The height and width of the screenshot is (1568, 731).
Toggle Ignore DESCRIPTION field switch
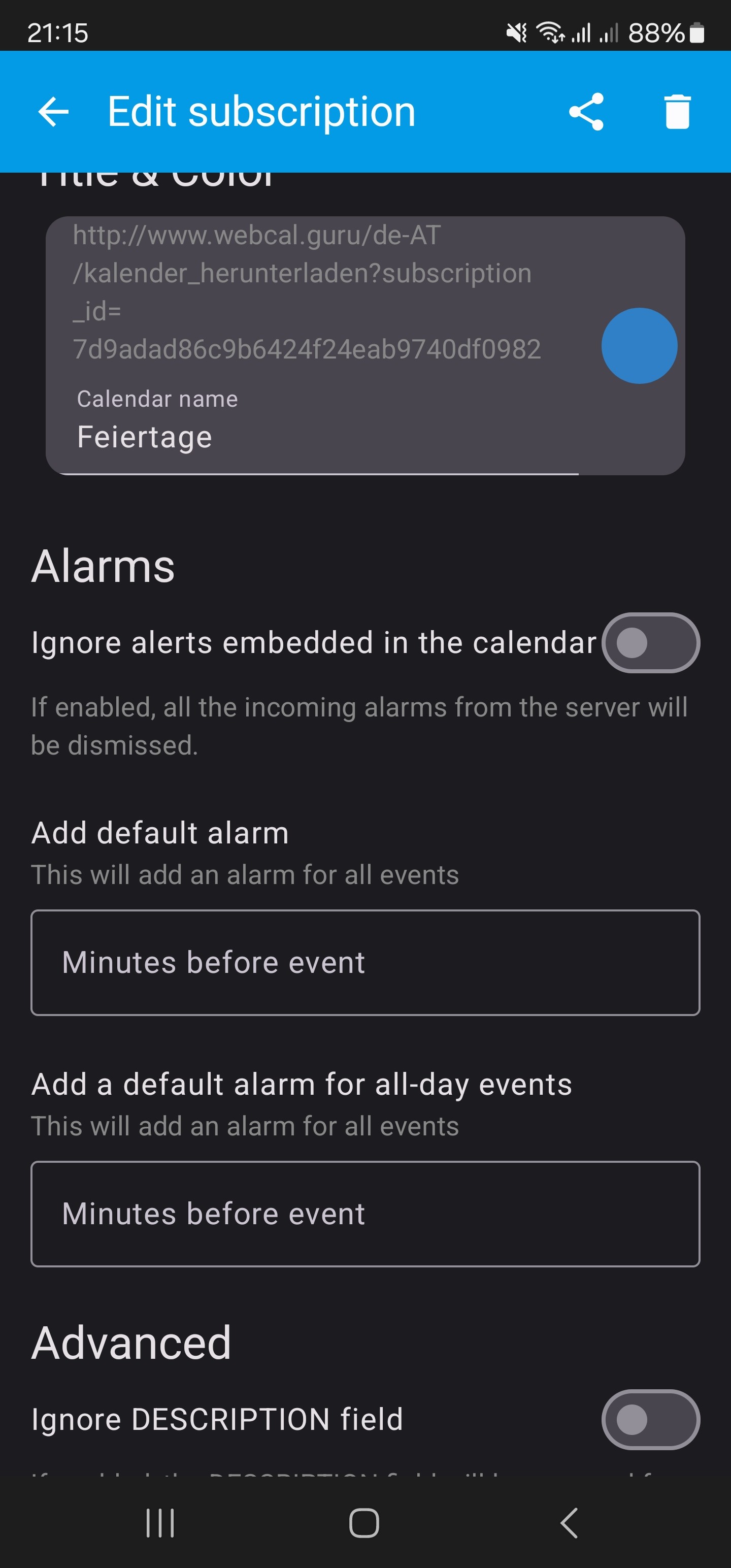(x=650, y=1420)
